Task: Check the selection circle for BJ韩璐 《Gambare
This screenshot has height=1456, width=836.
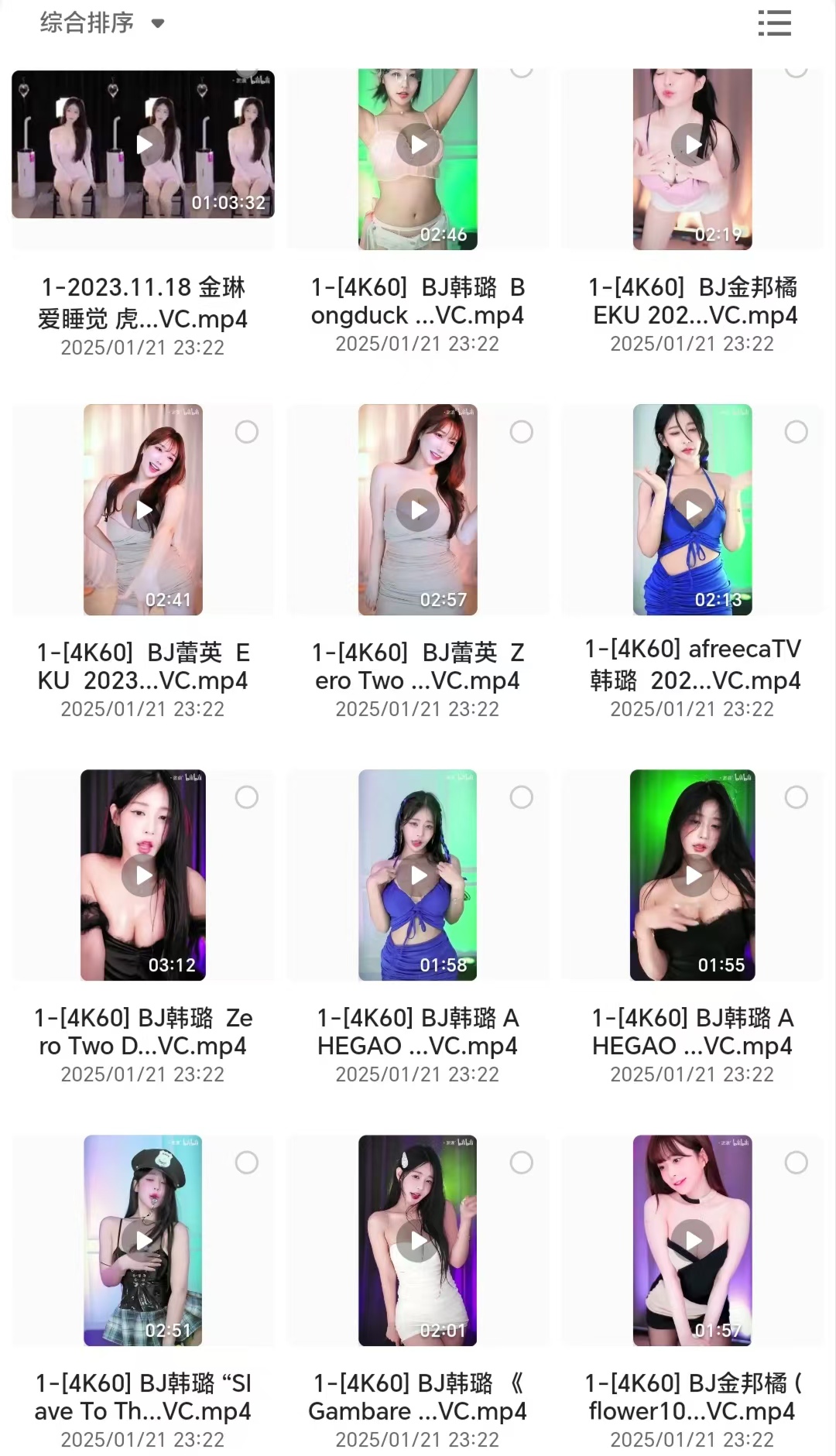Action: pyautogui.click(x=522, y=1163)
